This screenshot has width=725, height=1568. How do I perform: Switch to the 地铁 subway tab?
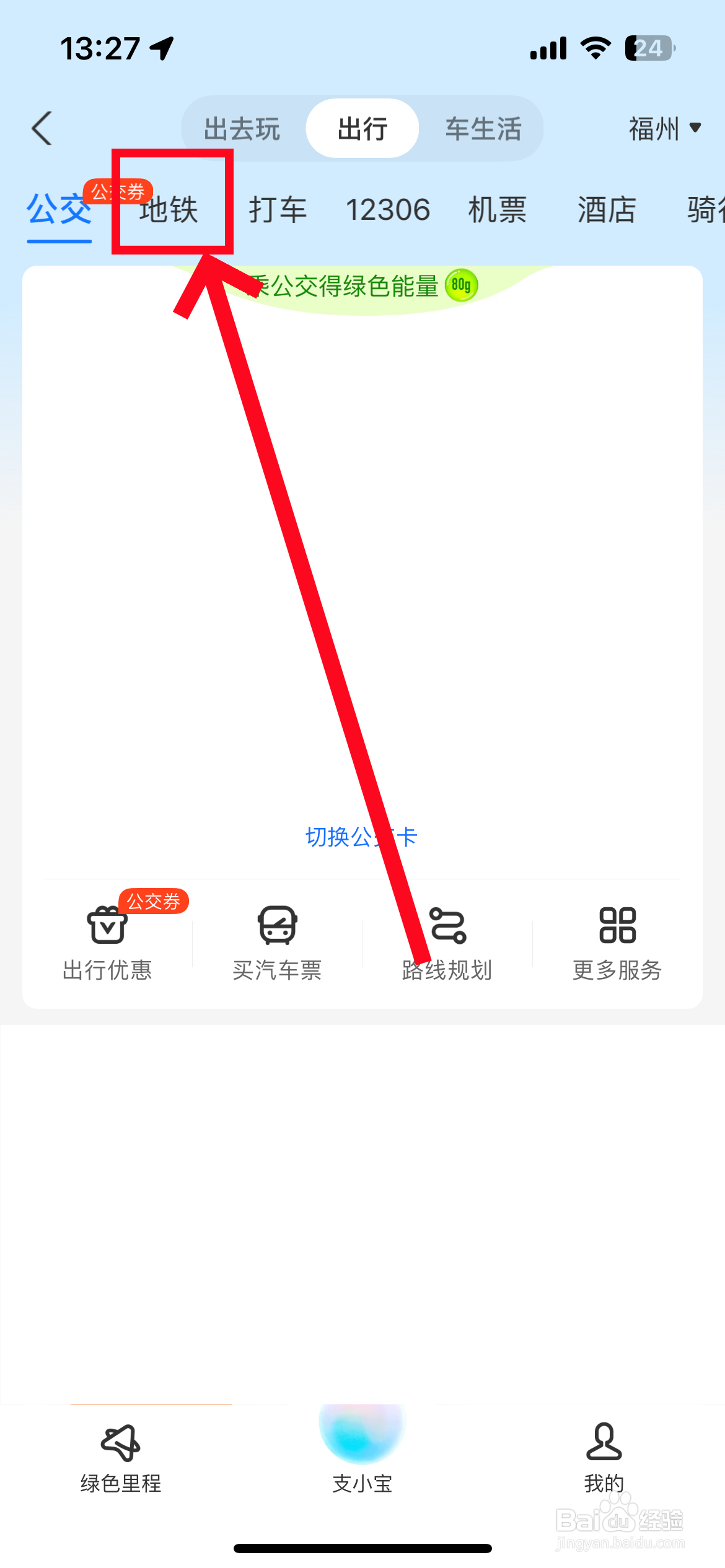pos(169,209)
